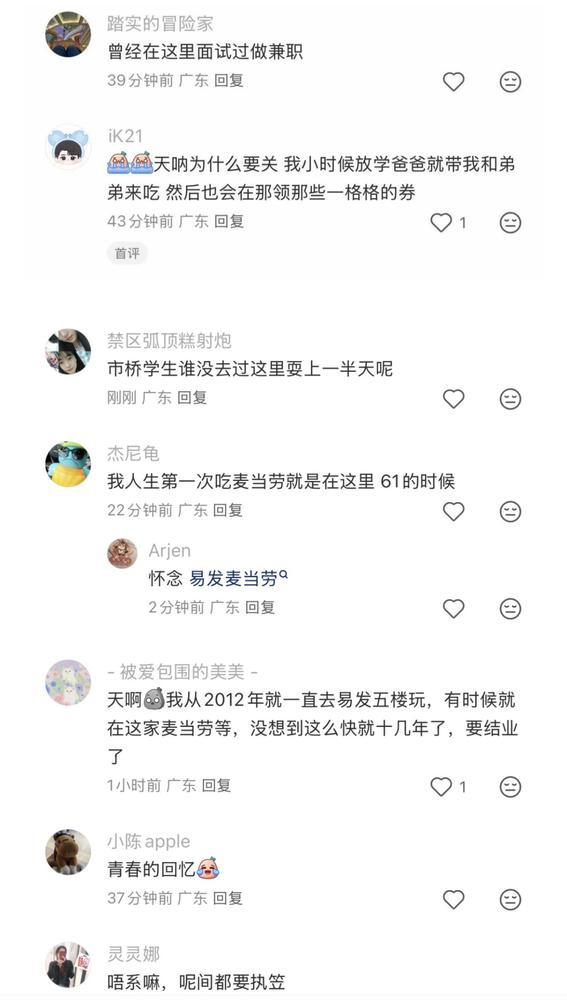View 杰尼龟's profile by username
Viewport: 567px width, 1000px height.
coord(133,453)
